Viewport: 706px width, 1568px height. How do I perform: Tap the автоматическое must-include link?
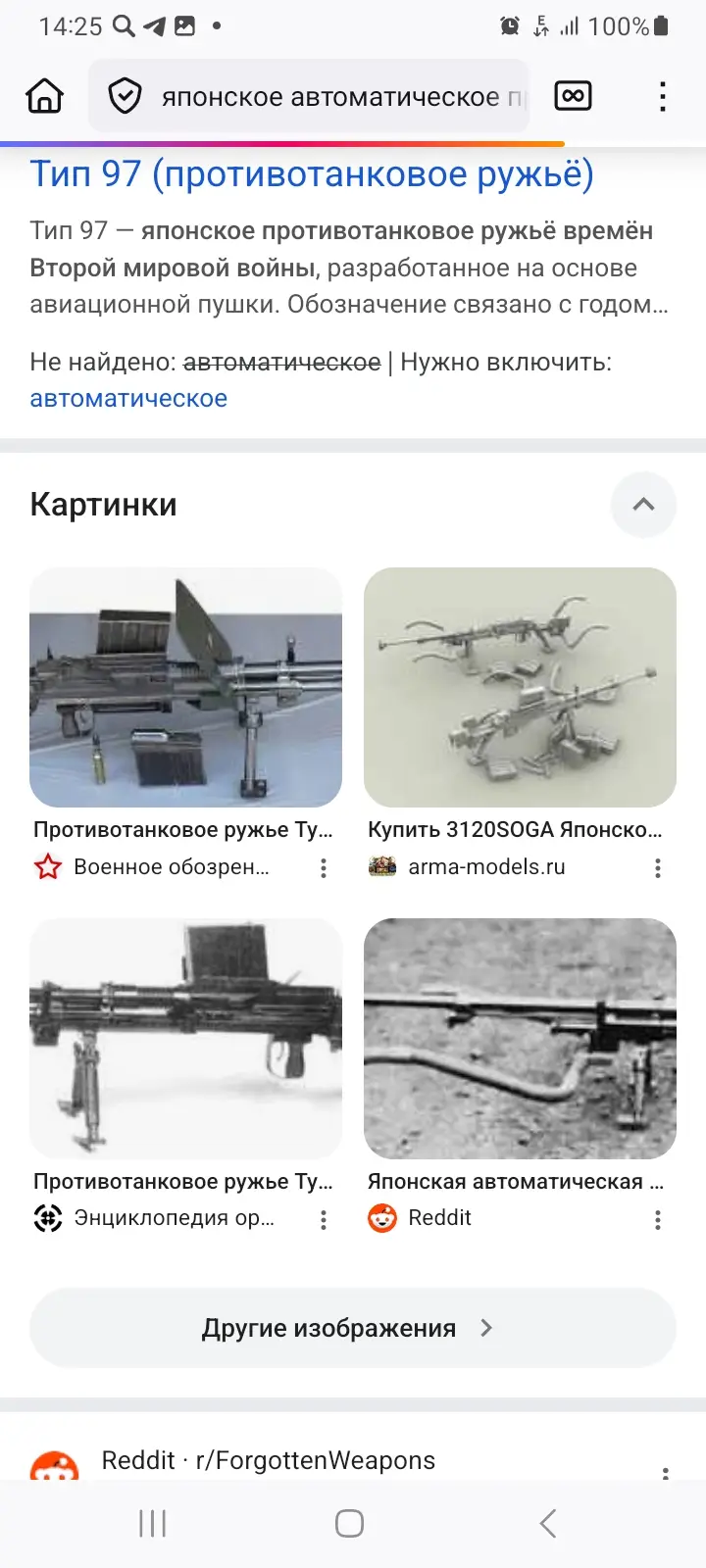128,399
